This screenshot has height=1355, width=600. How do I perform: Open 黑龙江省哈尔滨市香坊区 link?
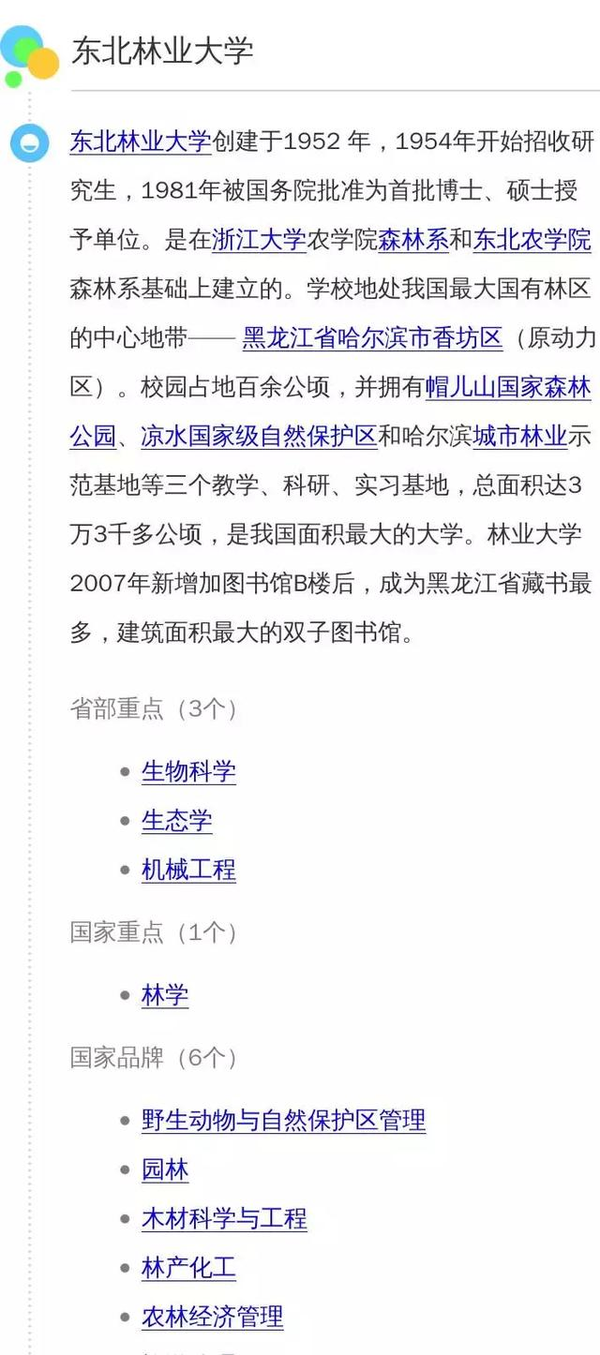coord(372,338)
